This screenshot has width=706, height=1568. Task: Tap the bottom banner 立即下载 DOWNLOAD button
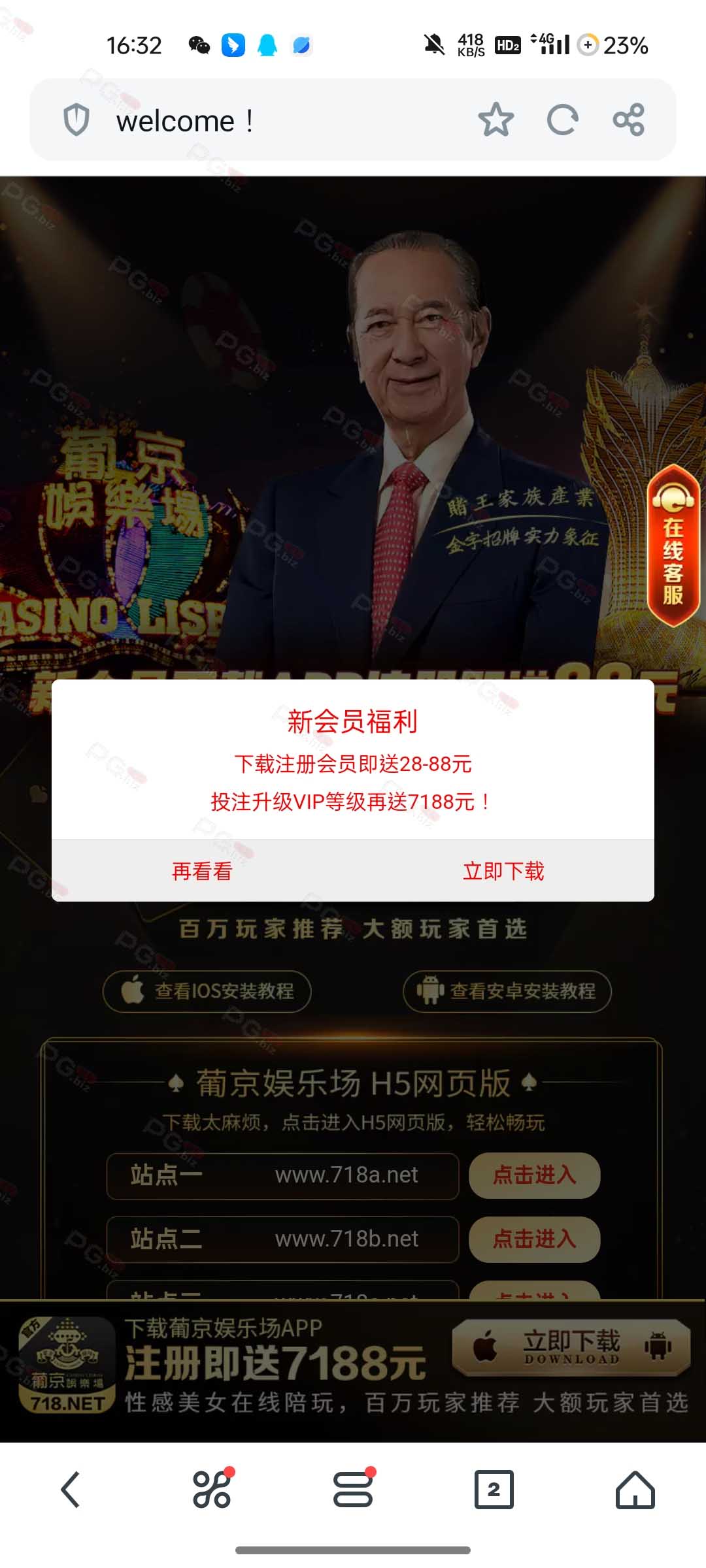[571, 1347]
